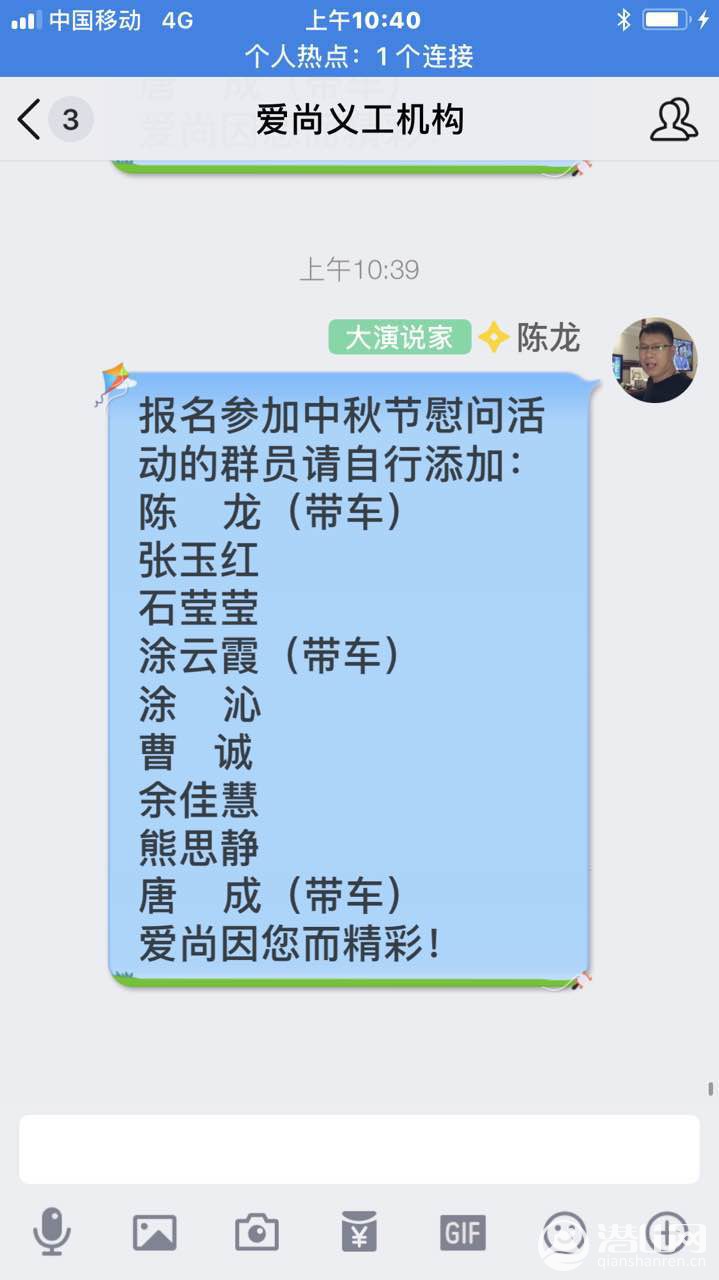Open the camera to take a photo
The width and height of the screenshot is (719, 1280).
pyautogui.click(x=257, y=1232)
